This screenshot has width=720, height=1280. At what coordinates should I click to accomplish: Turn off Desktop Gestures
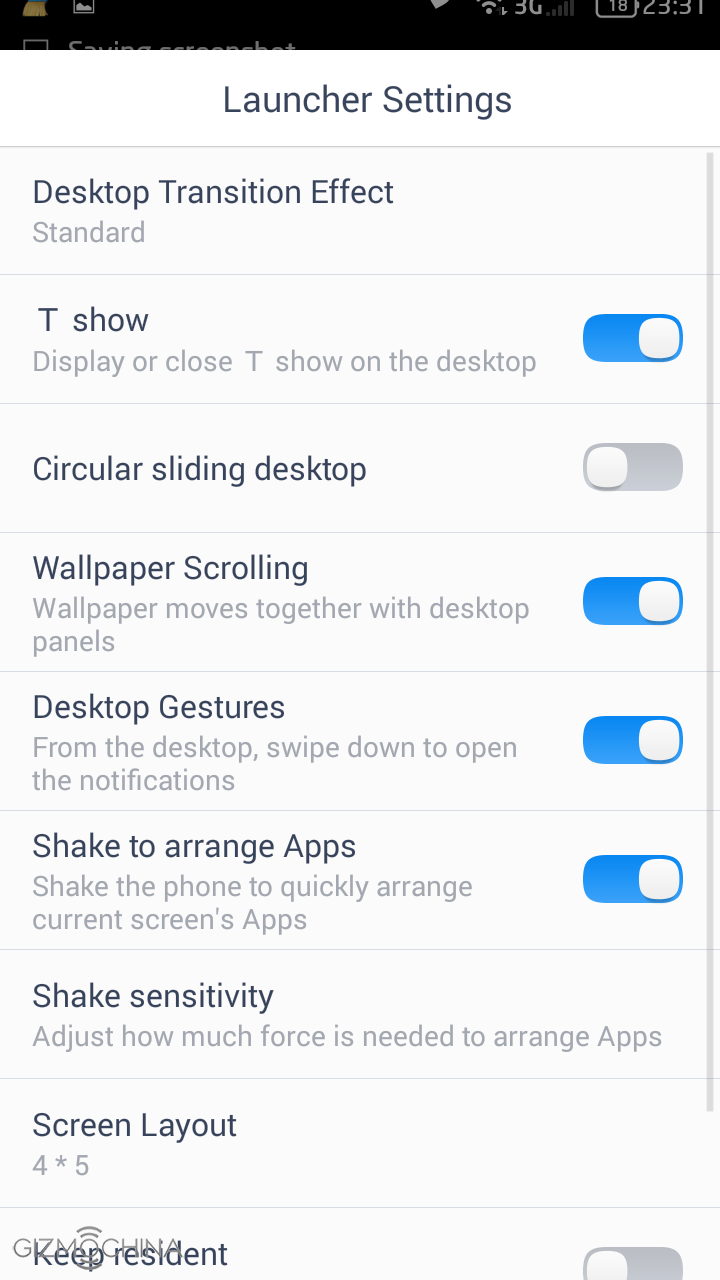(x=632, y=740)
